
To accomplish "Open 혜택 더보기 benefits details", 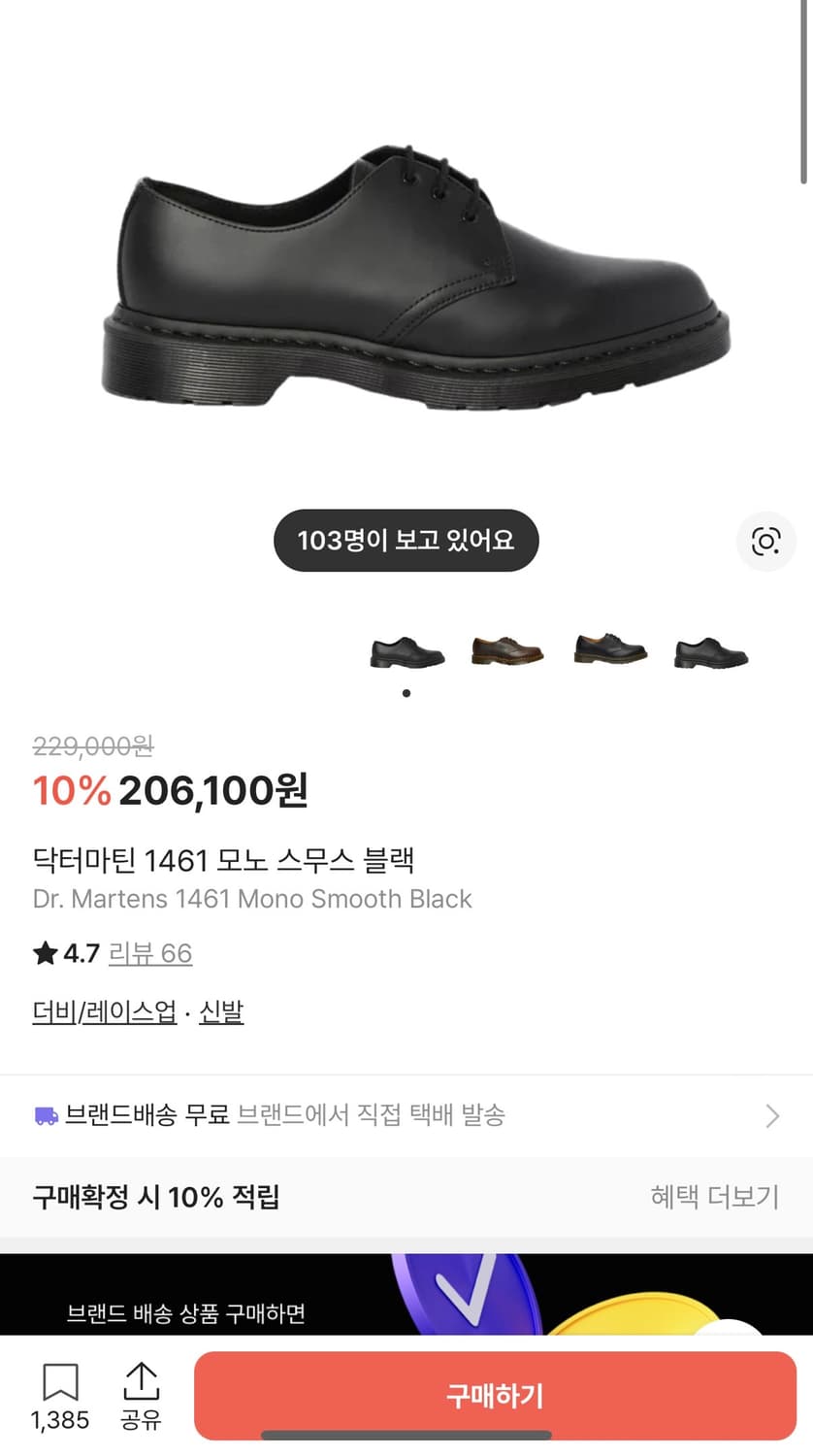I will pos(714,1198).
